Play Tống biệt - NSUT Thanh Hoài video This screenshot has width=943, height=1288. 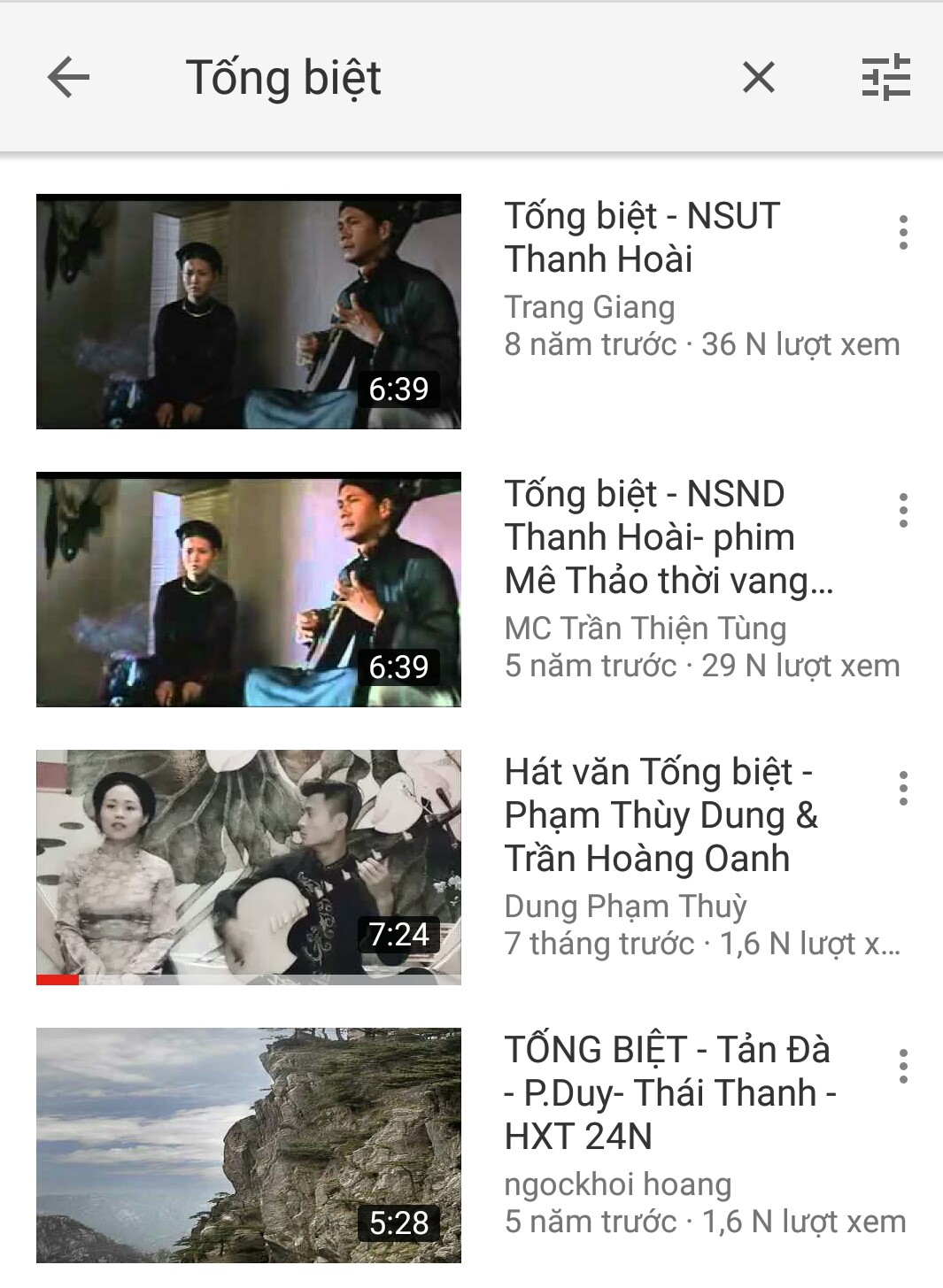[x=249, y=312]
